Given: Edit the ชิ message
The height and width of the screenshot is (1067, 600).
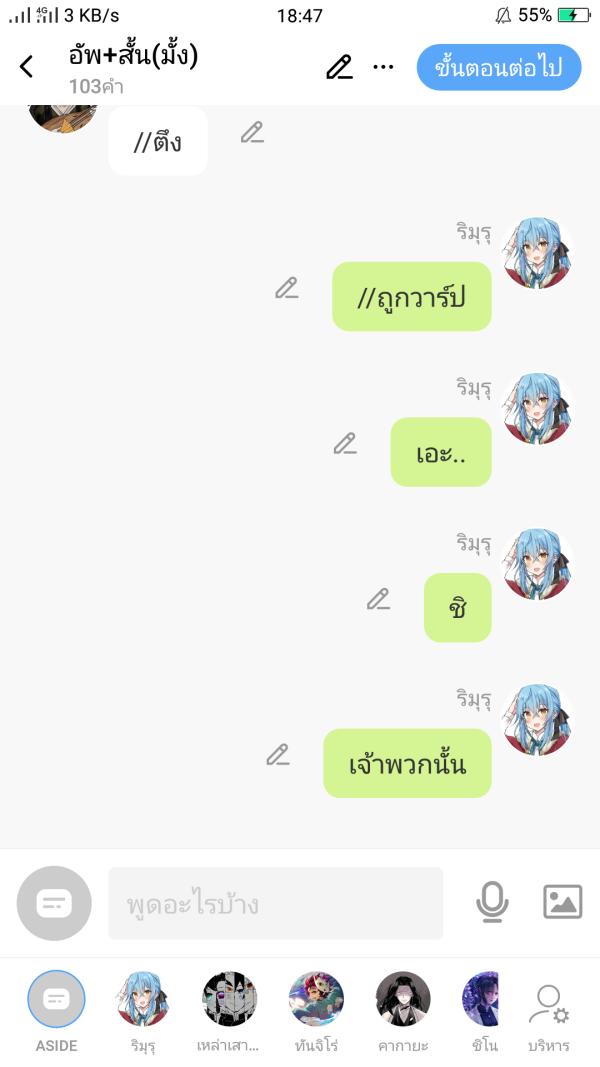Looking at the screenshot, I should point(378,599).
